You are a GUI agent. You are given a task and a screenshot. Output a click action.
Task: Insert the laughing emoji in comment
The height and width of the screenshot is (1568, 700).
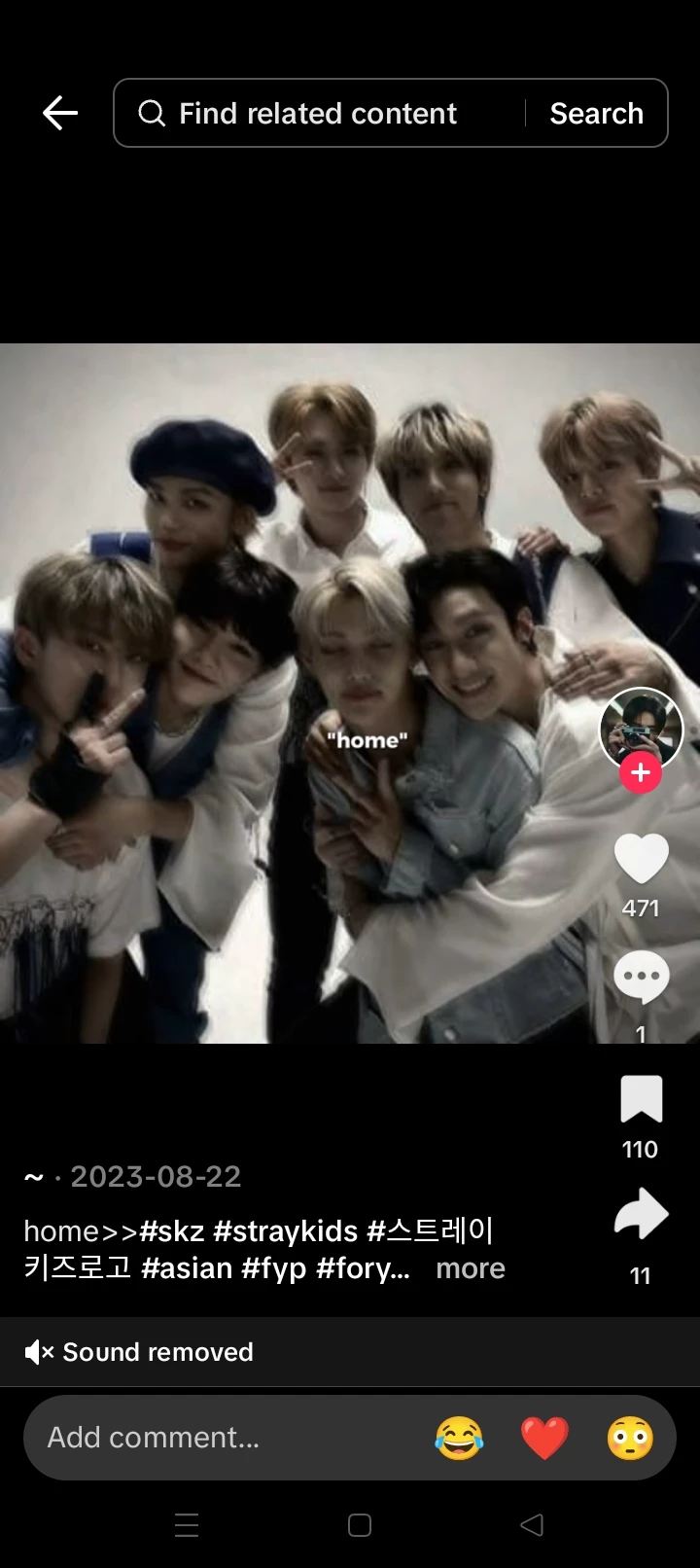[459, 1438]
